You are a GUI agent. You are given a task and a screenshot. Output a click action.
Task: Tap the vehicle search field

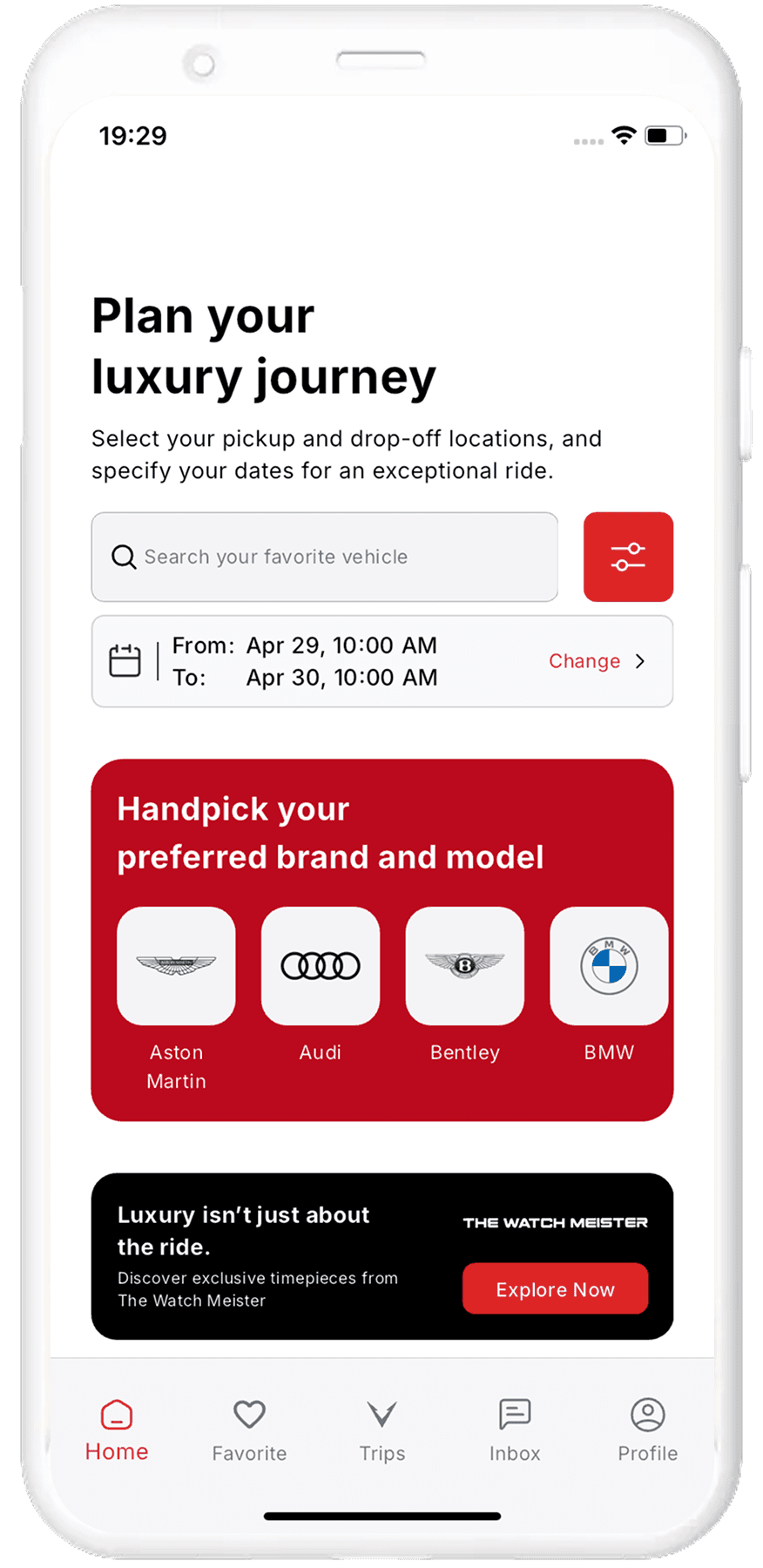325,557
